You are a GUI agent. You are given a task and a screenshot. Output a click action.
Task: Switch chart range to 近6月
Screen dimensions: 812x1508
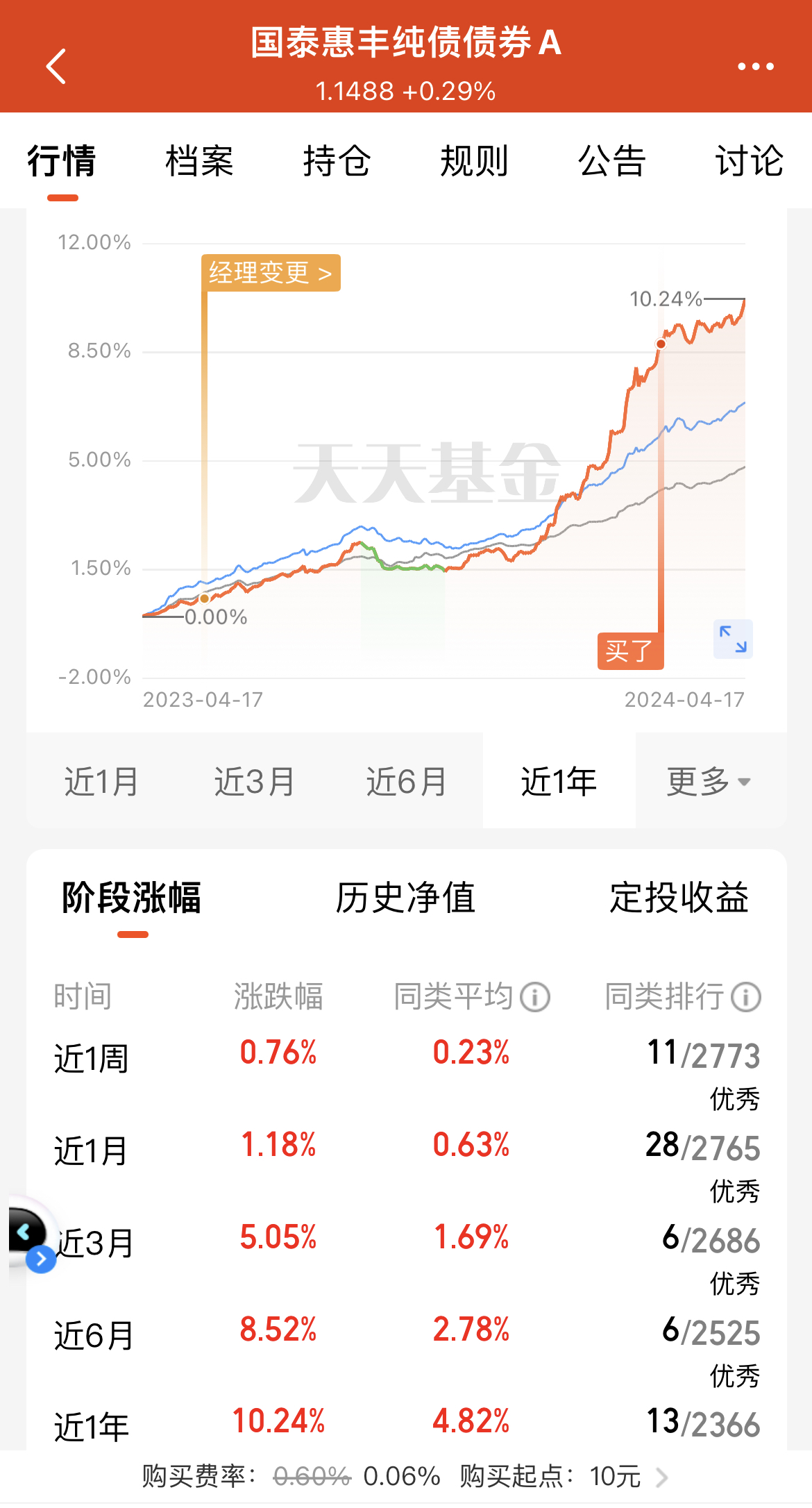coord(405,780)
